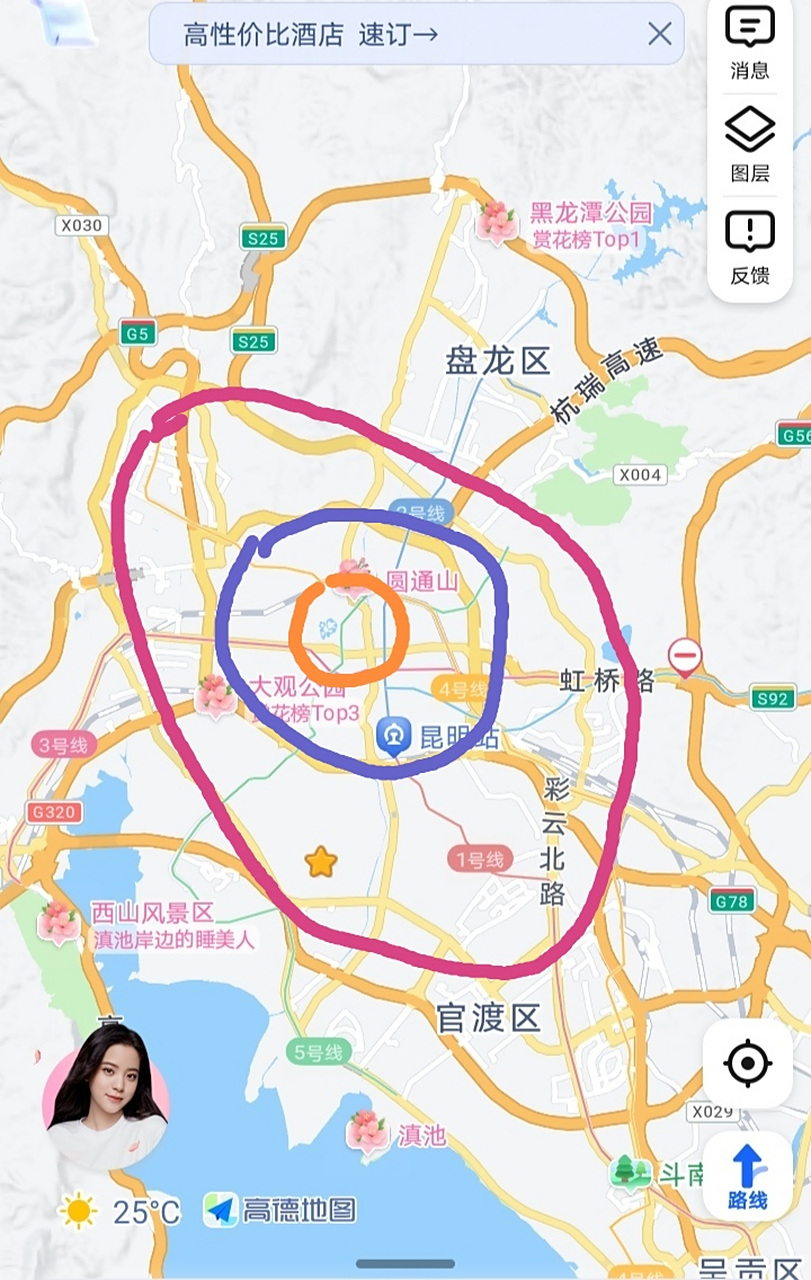The width and height of the screenshot is (811, 1280).
Task: Open 路线 route planning
Action: coord(749,1175)
